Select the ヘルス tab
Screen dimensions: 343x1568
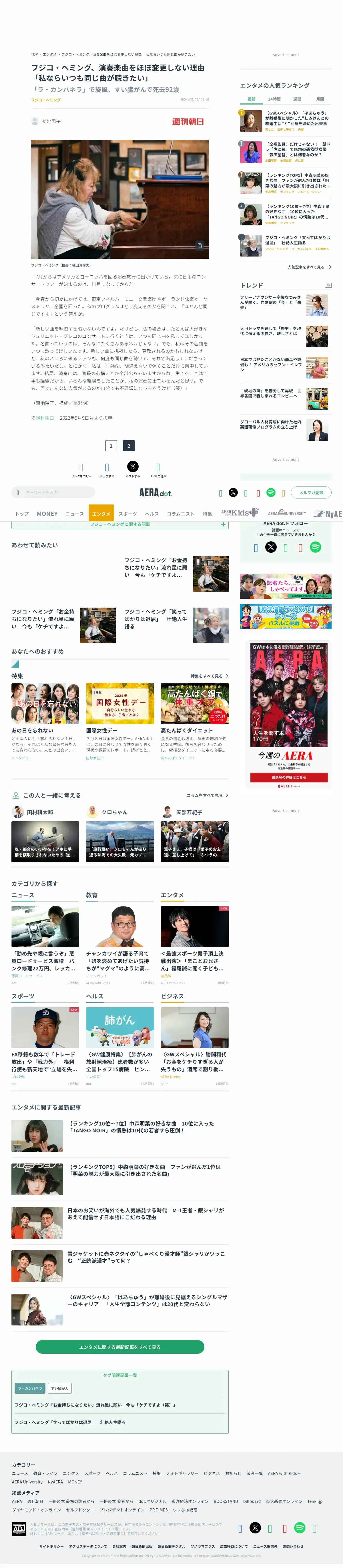(x=152, y=514)
